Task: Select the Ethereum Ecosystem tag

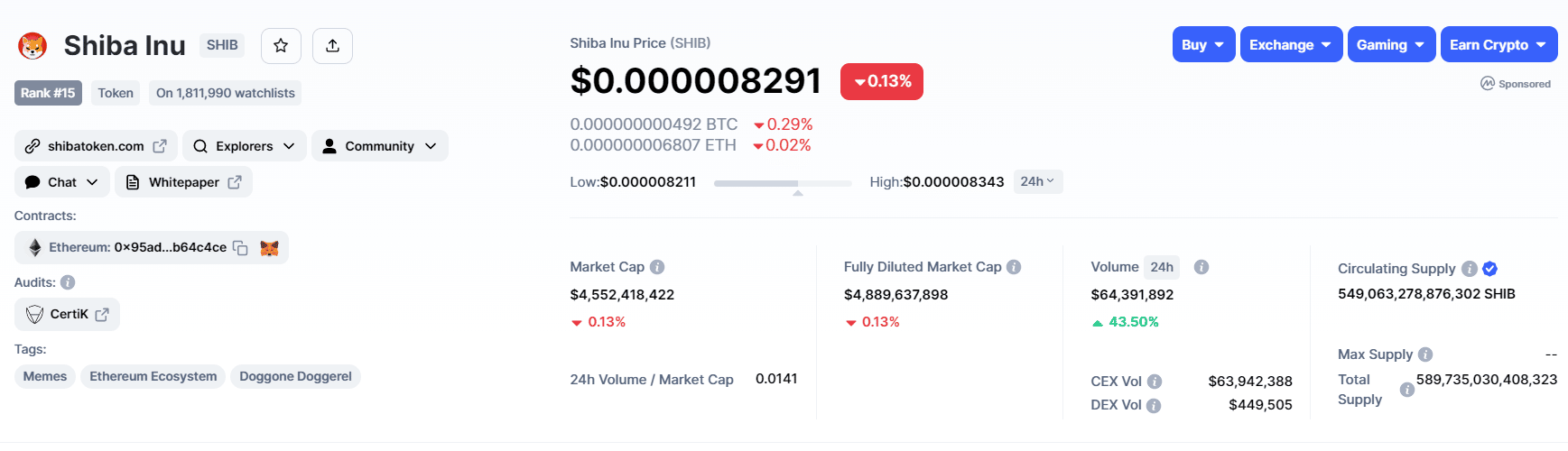Action: point(153,376)
